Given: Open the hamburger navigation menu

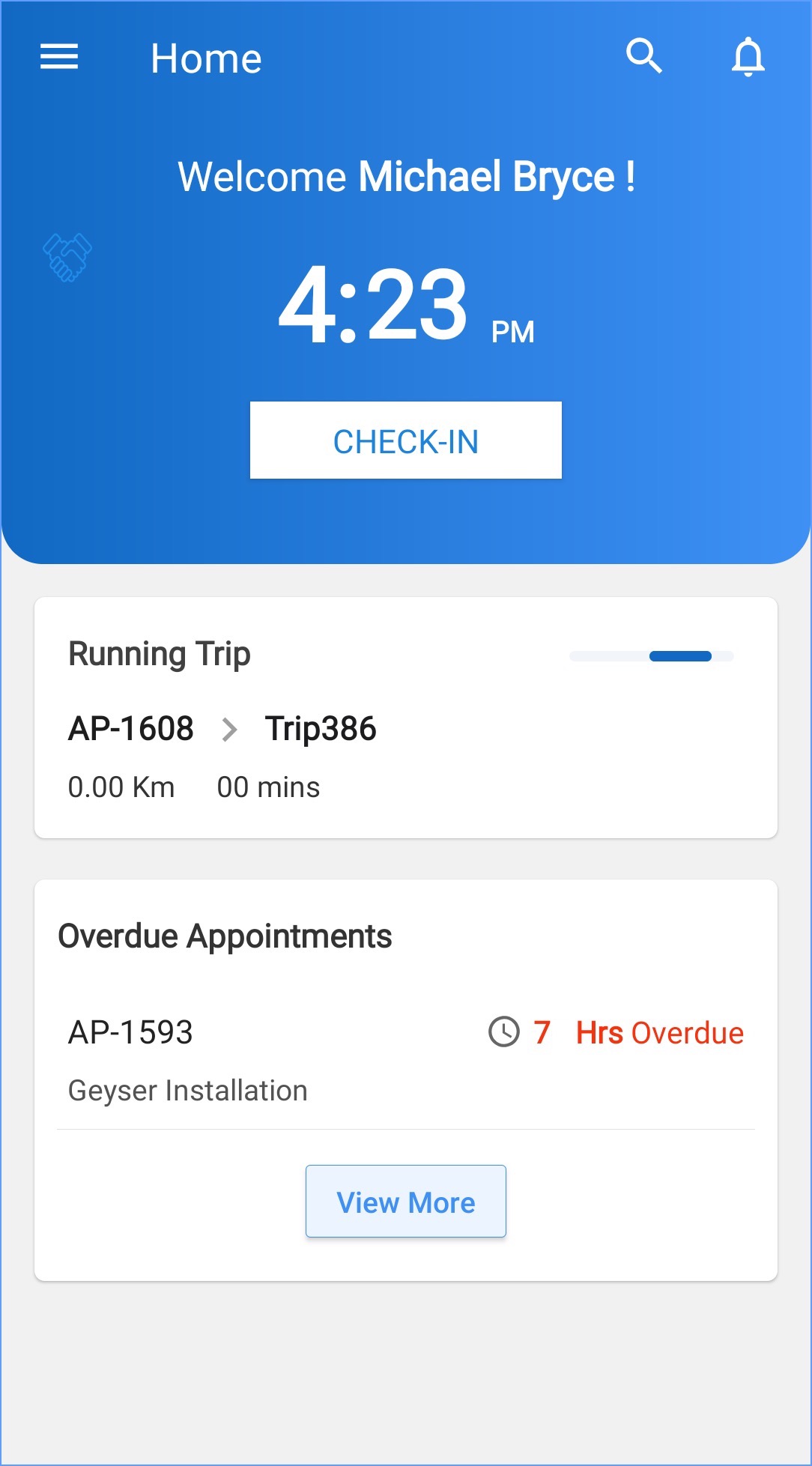Looking at the screenshot, I should click(59, 57).
